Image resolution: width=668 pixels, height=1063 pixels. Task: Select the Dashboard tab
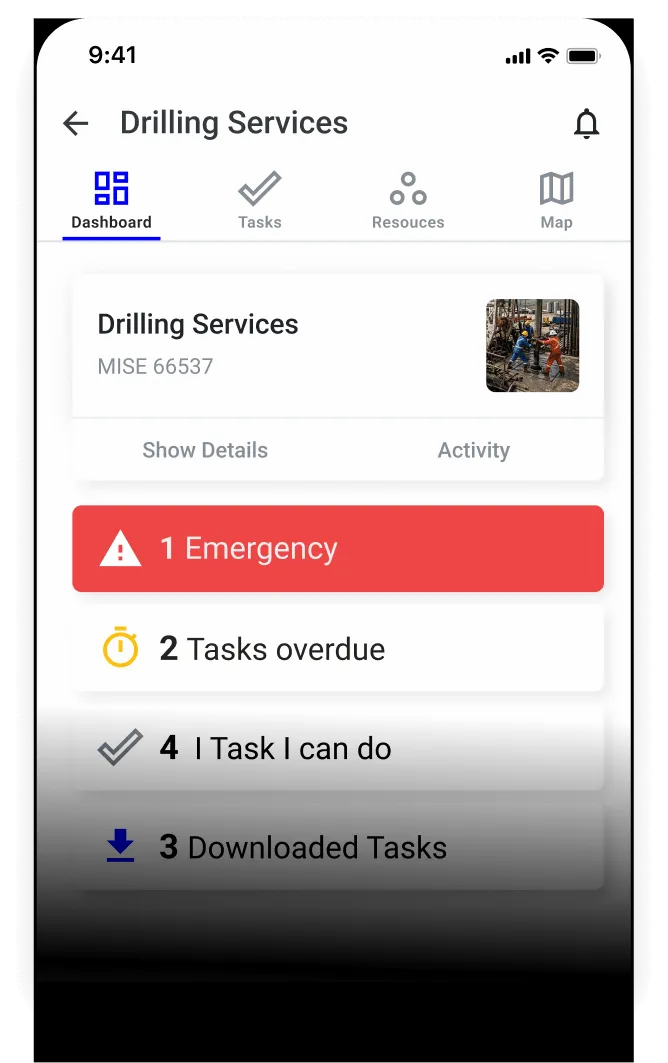coord(111,202)
